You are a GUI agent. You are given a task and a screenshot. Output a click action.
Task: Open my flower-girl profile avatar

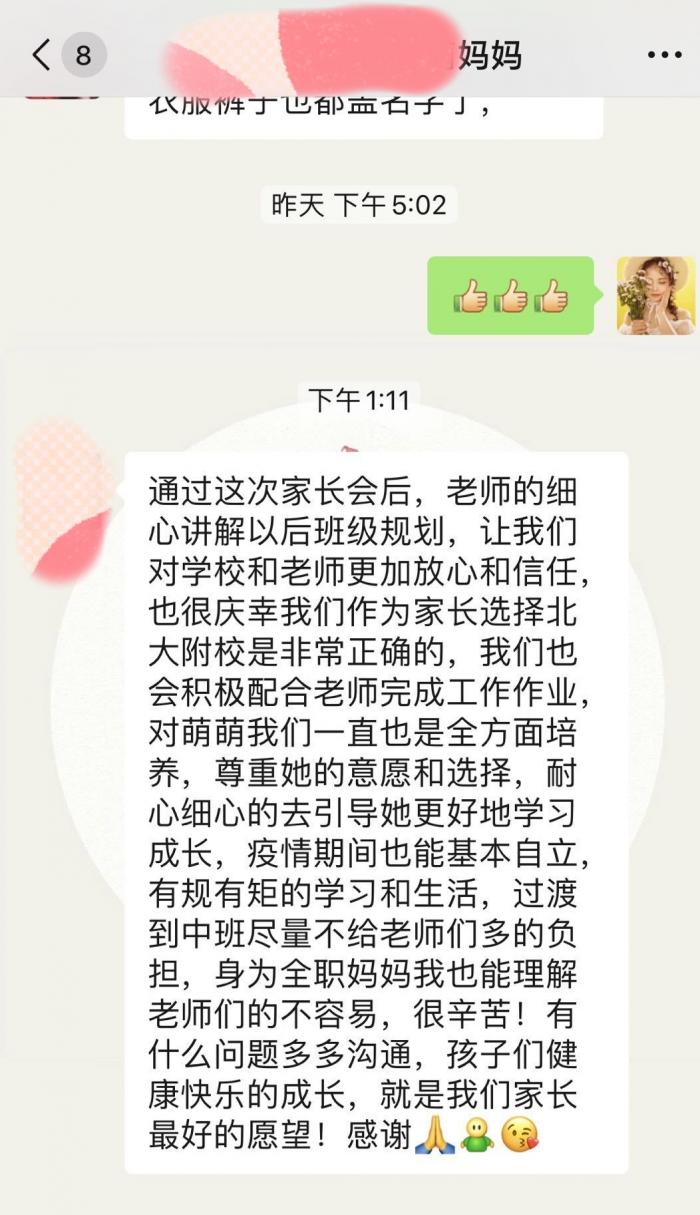(x=655, y=296)
